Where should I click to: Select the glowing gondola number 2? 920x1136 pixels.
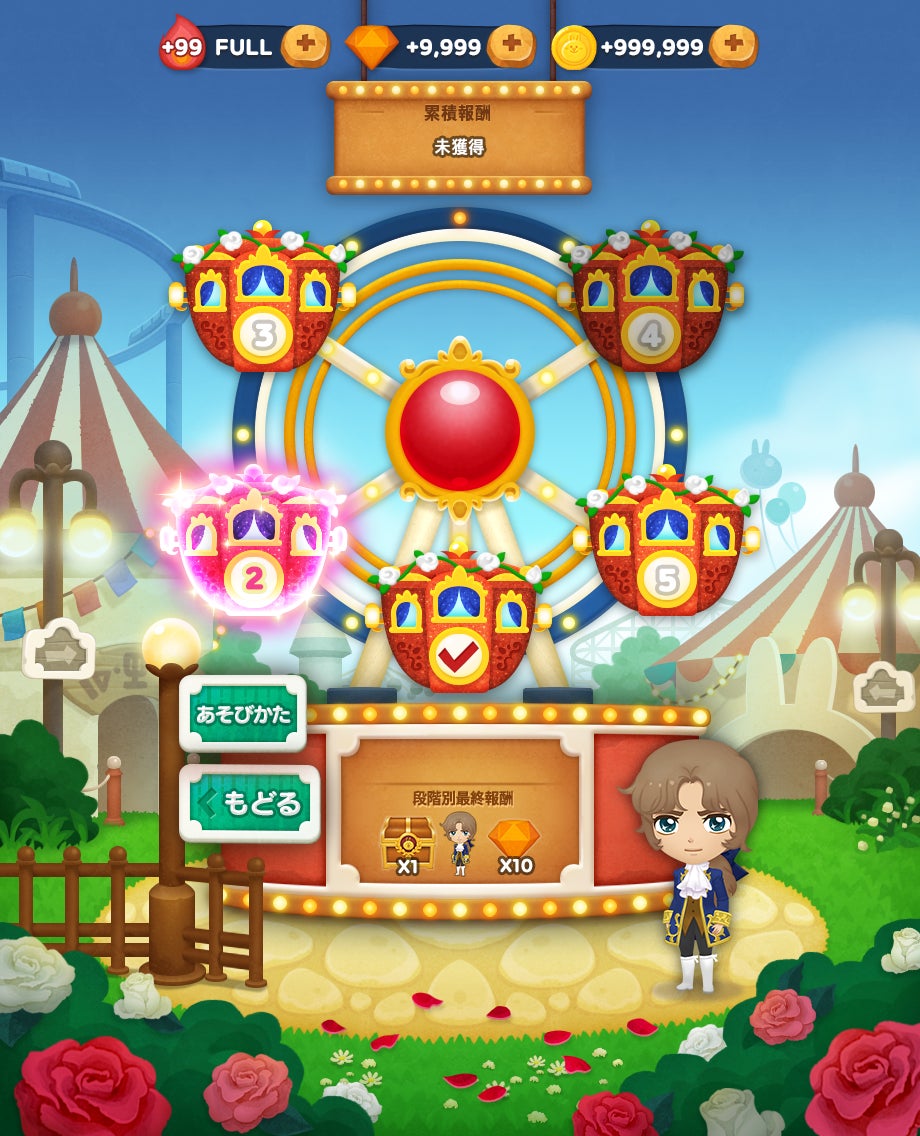click(254, 545)
